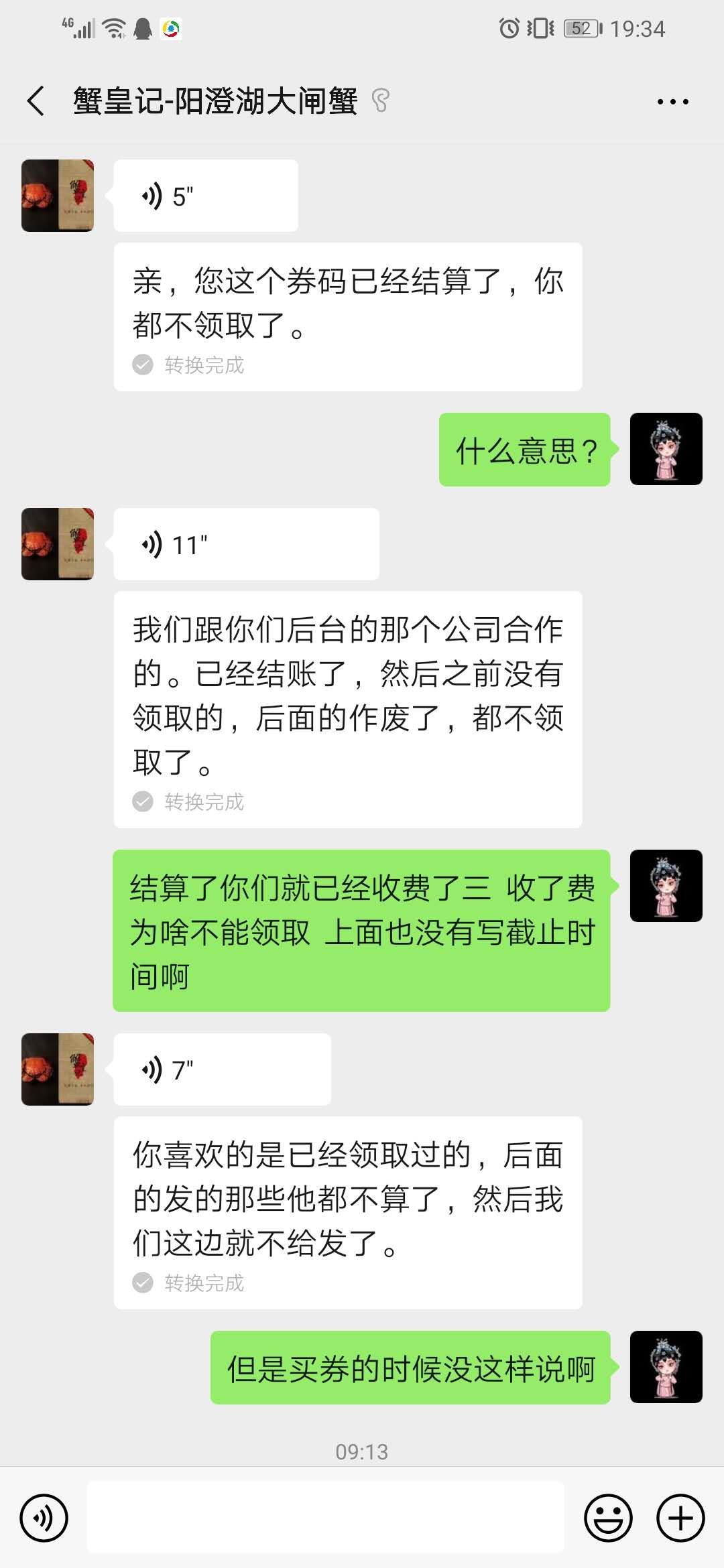Open the chat info overflow menu
Image resolution: width=724 pixels, height=1568 pixels.
[672, 102]
